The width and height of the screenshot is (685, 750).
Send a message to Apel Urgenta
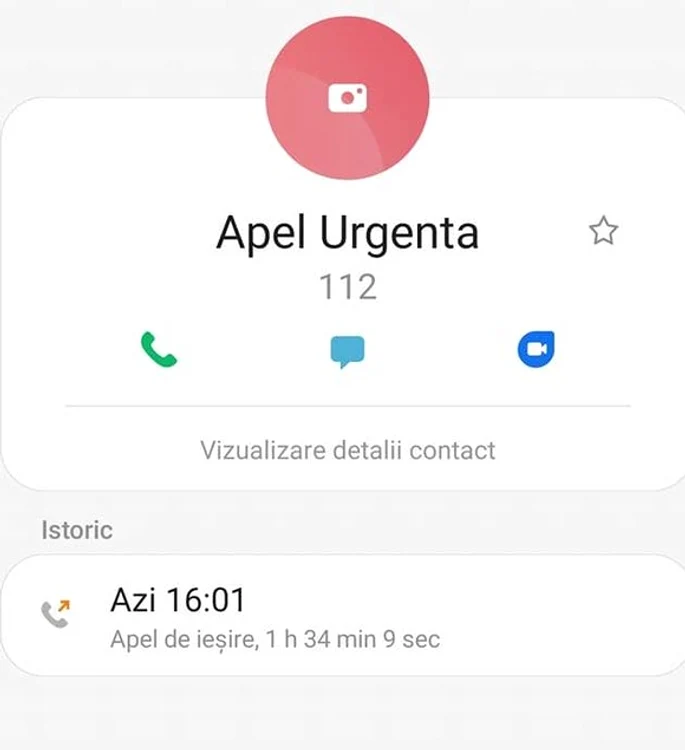coord(347,351)
